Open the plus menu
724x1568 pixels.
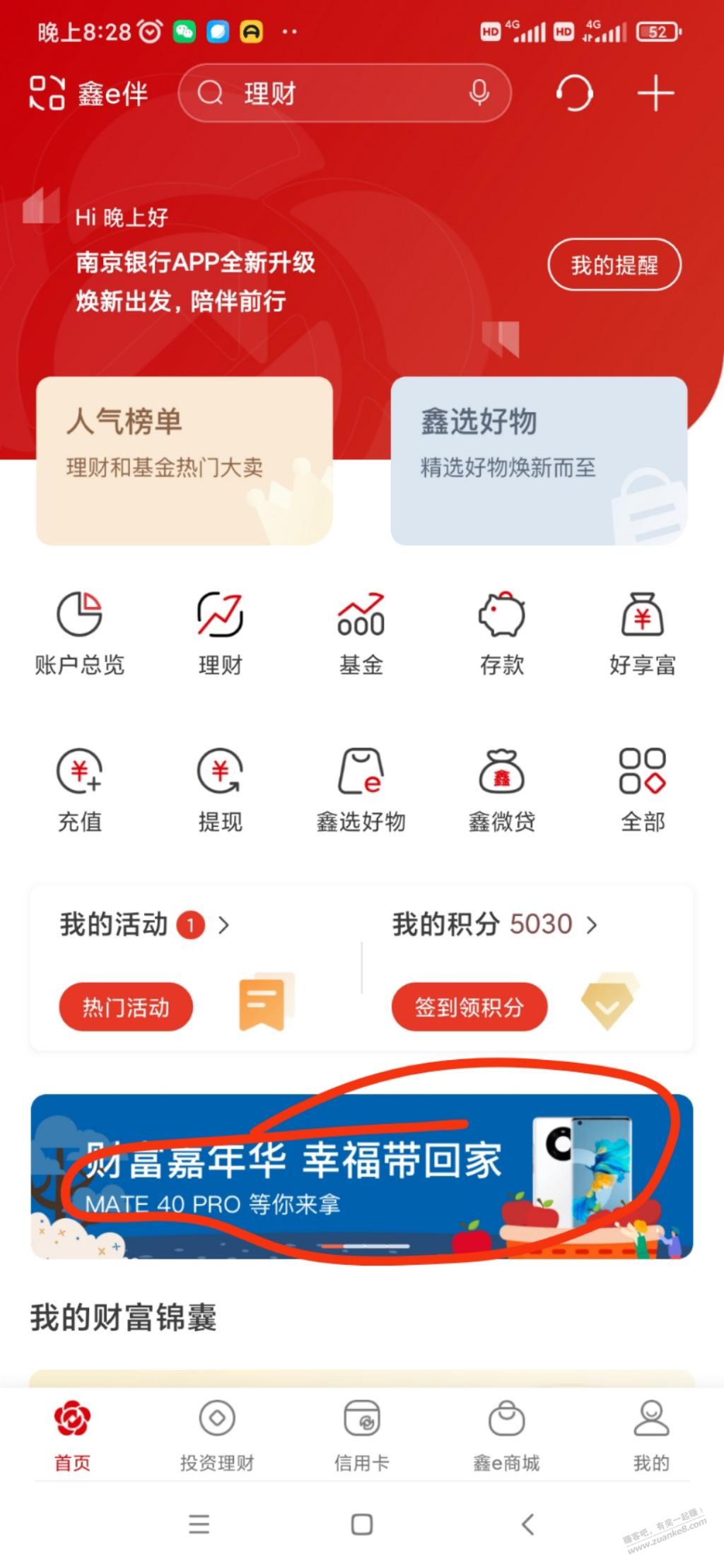pyautogui.click(x=655, y=93)
